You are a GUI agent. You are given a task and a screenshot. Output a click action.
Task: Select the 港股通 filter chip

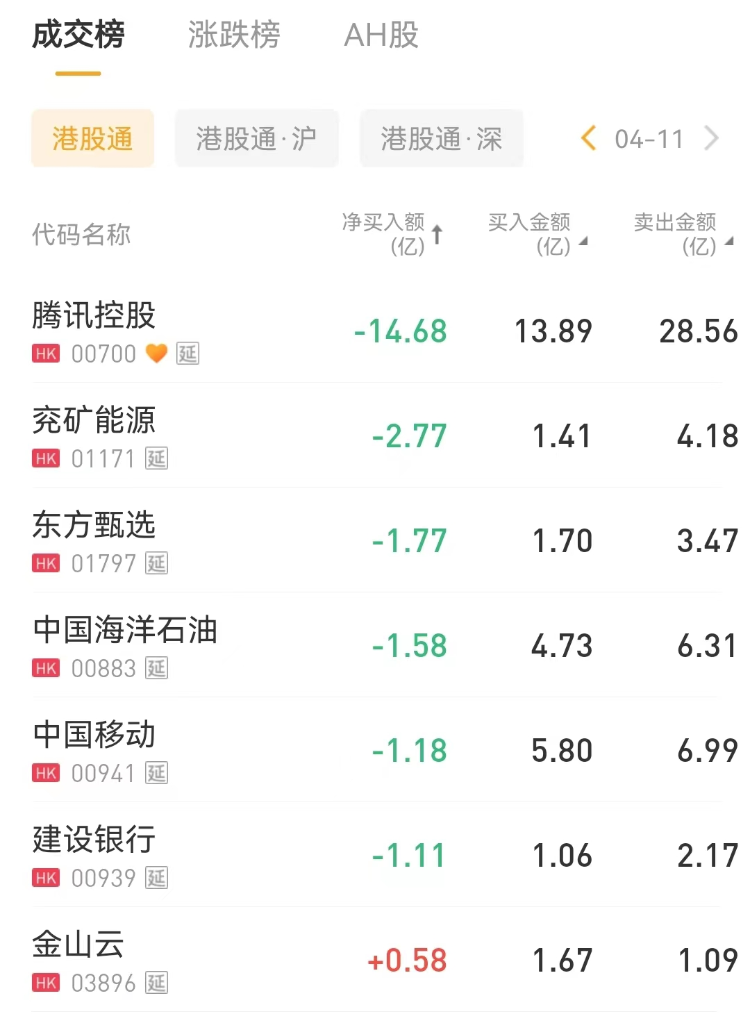(92, 139)
